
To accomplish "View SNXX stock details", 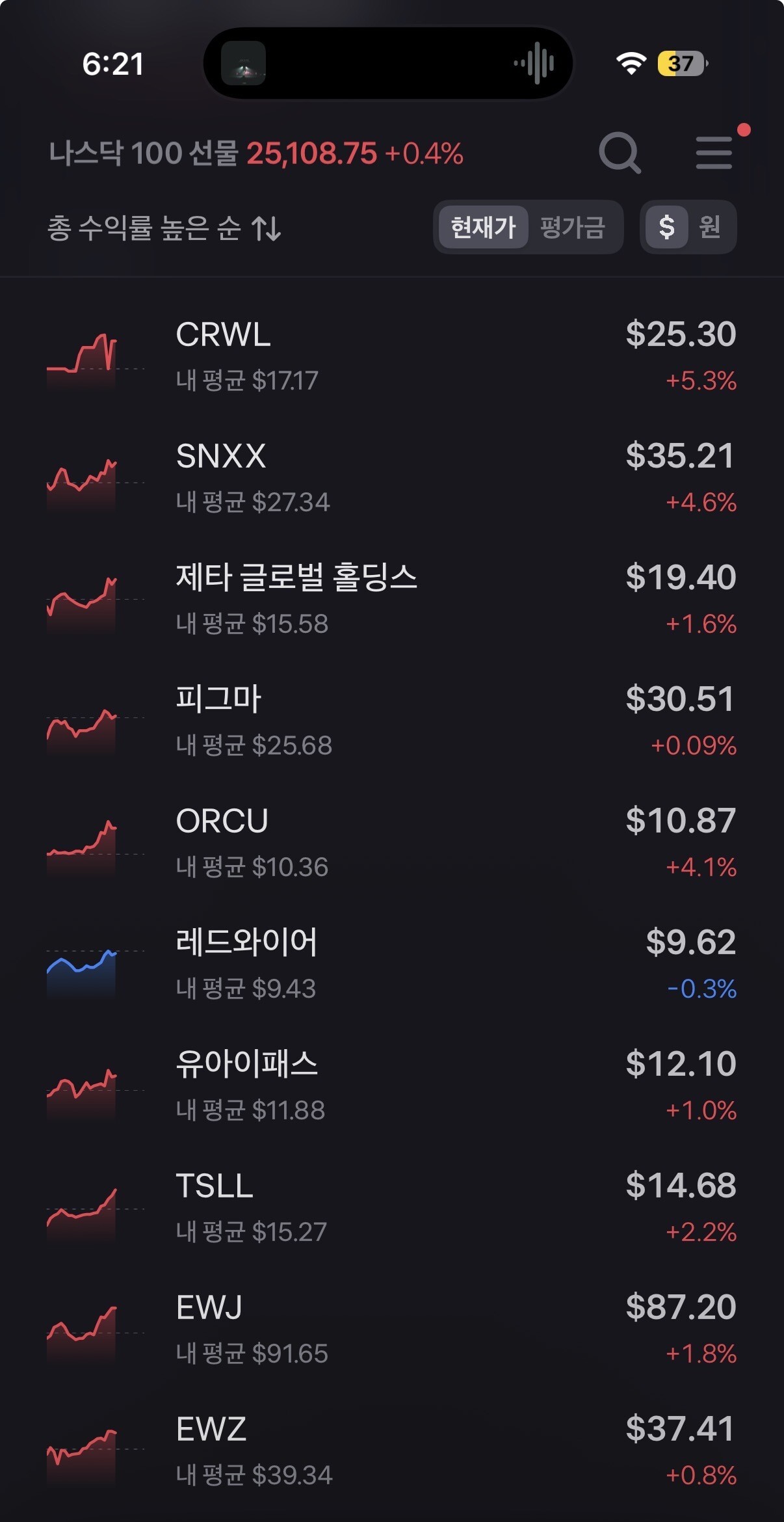I will pos(391,478).
